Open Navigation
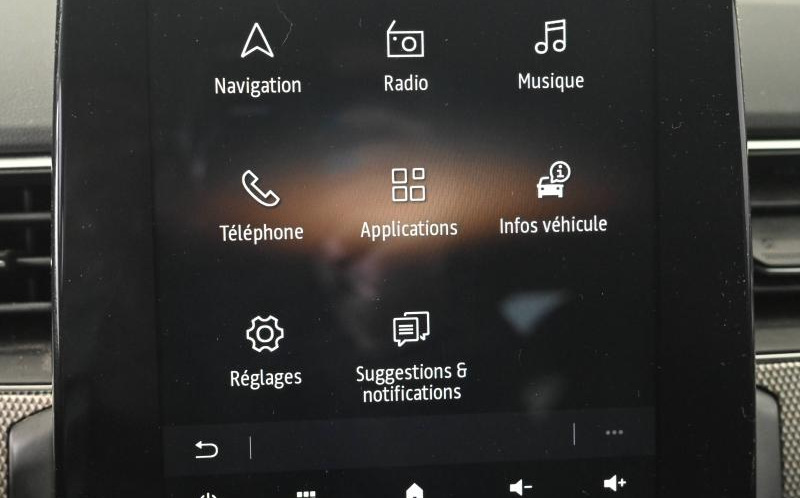800x498 pixels. [x=257, y=58]
